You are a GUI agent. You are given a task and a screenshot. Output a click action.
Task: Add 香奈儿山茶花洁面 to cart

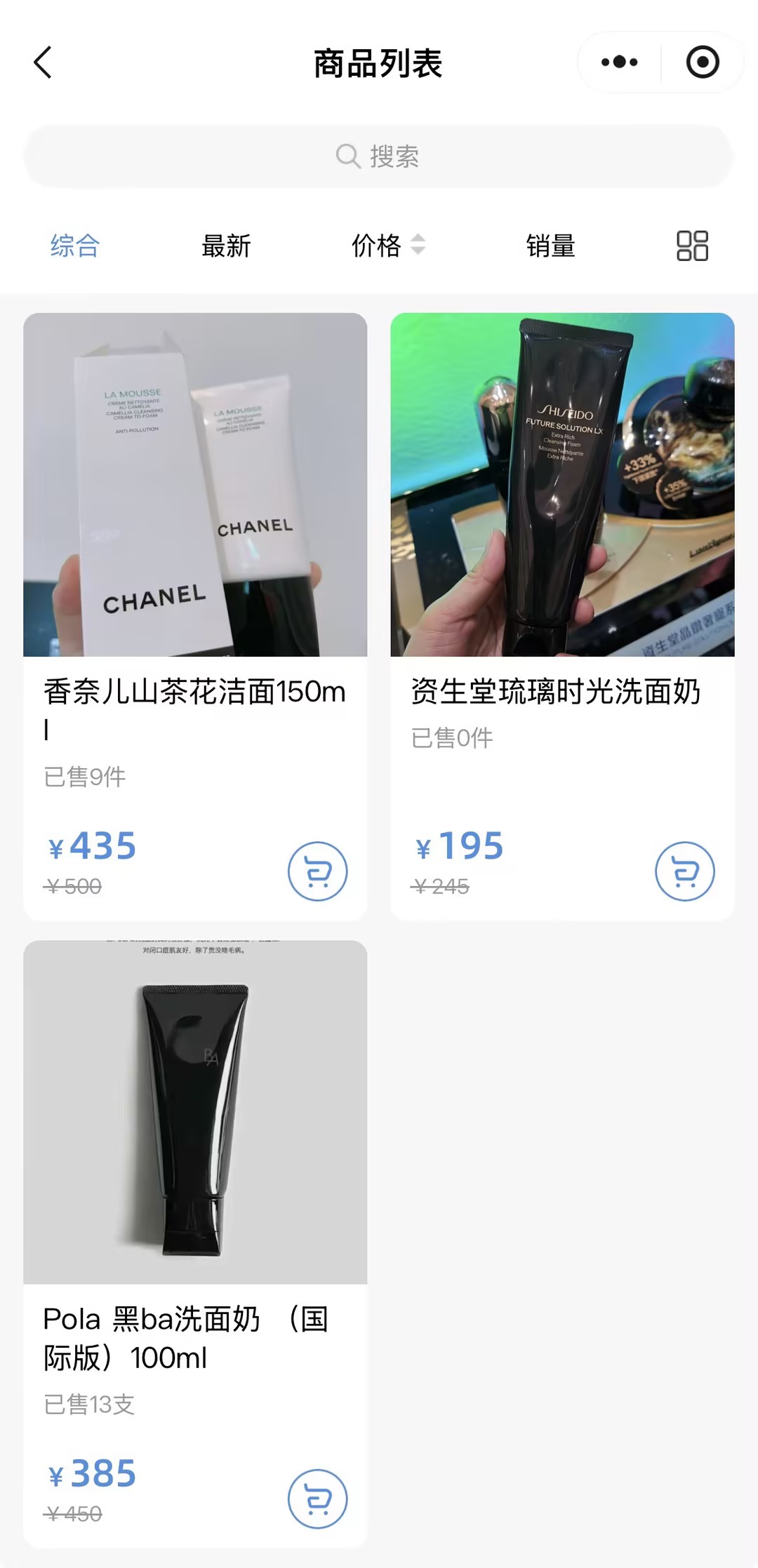317,871
